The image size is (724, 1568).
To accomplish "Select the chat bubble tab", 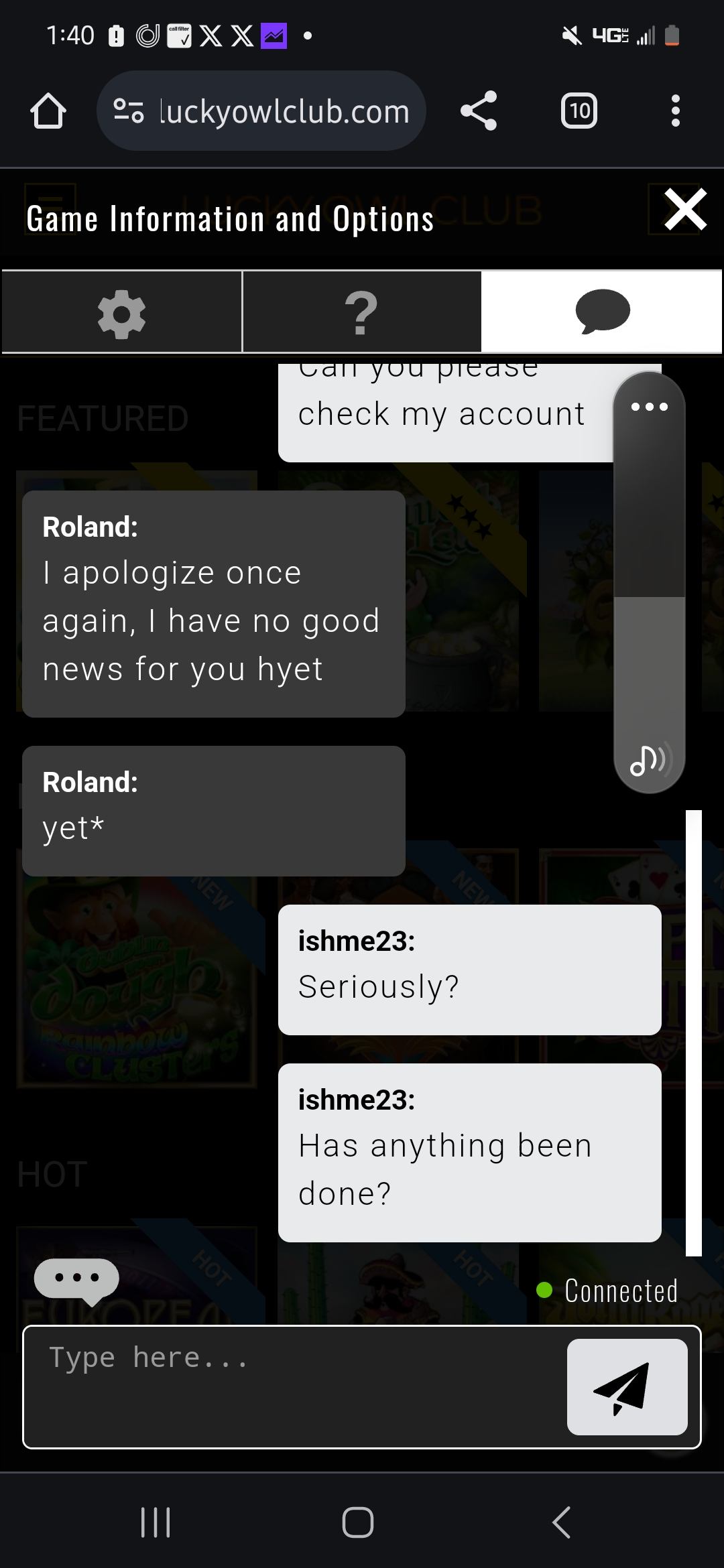I will [602, 312].
